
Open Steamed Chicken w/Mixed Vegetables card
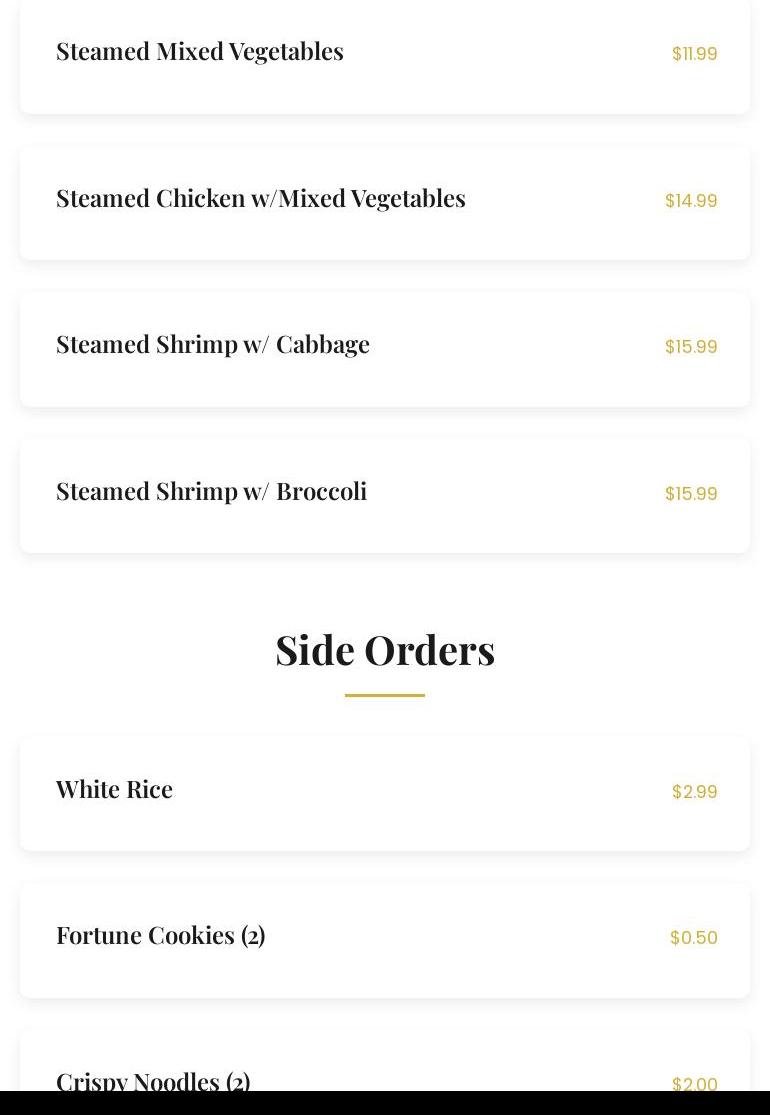point(384,201)
